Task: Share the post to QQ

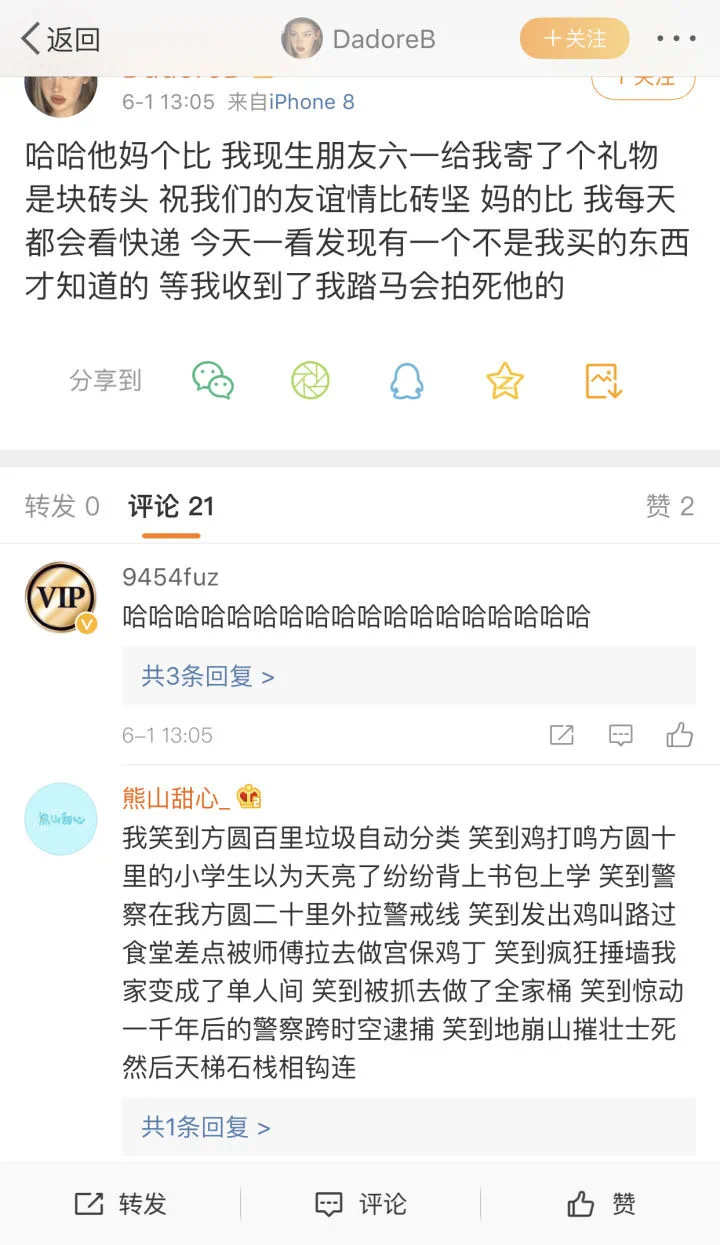Action: click(x=407, y=380)
